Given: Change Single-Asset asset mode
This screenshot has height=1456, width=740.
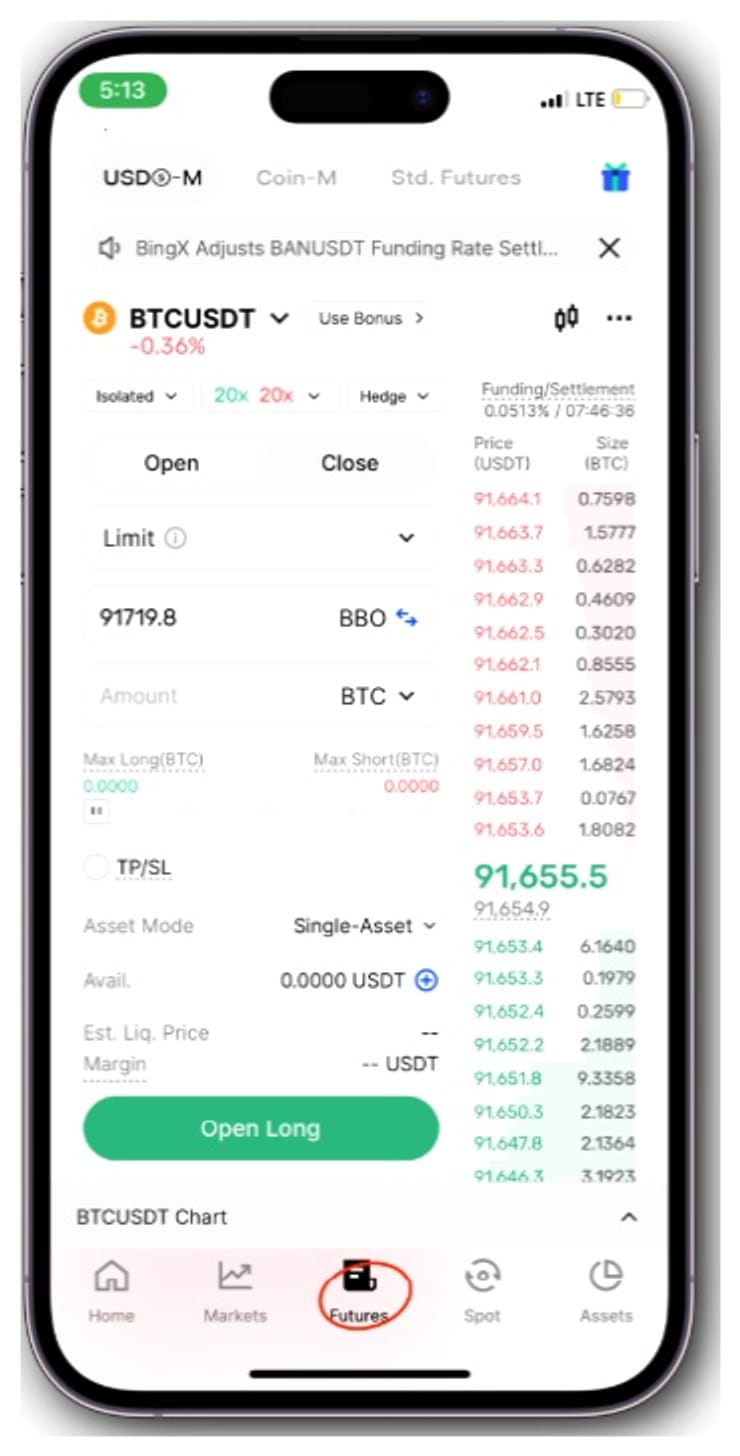Looking at the screenshot, I should (364, 926).
